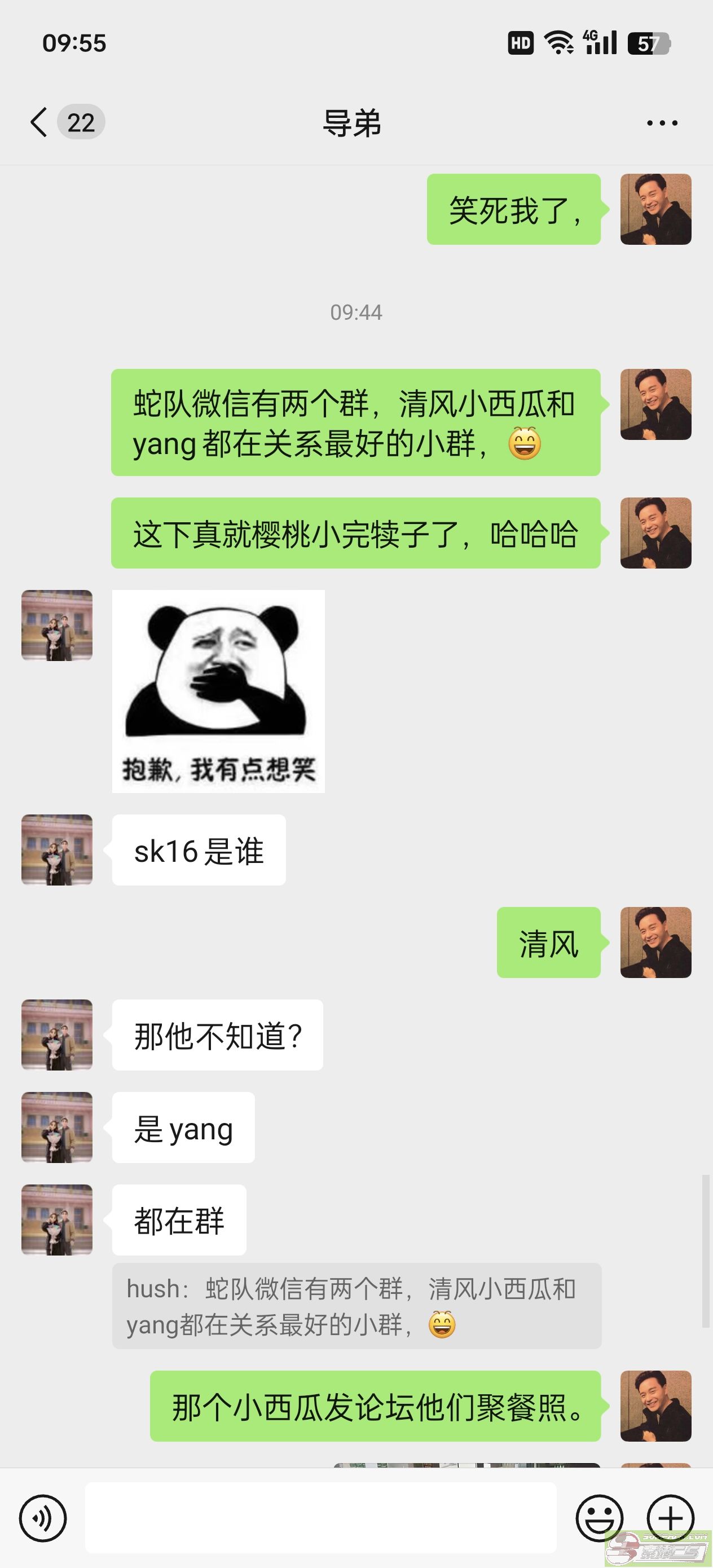Image resolution: width=713 pixels, height=1568 pixels.
Task: Open contact avatar beside 'sk16是谁'
Action: point(57,849)
